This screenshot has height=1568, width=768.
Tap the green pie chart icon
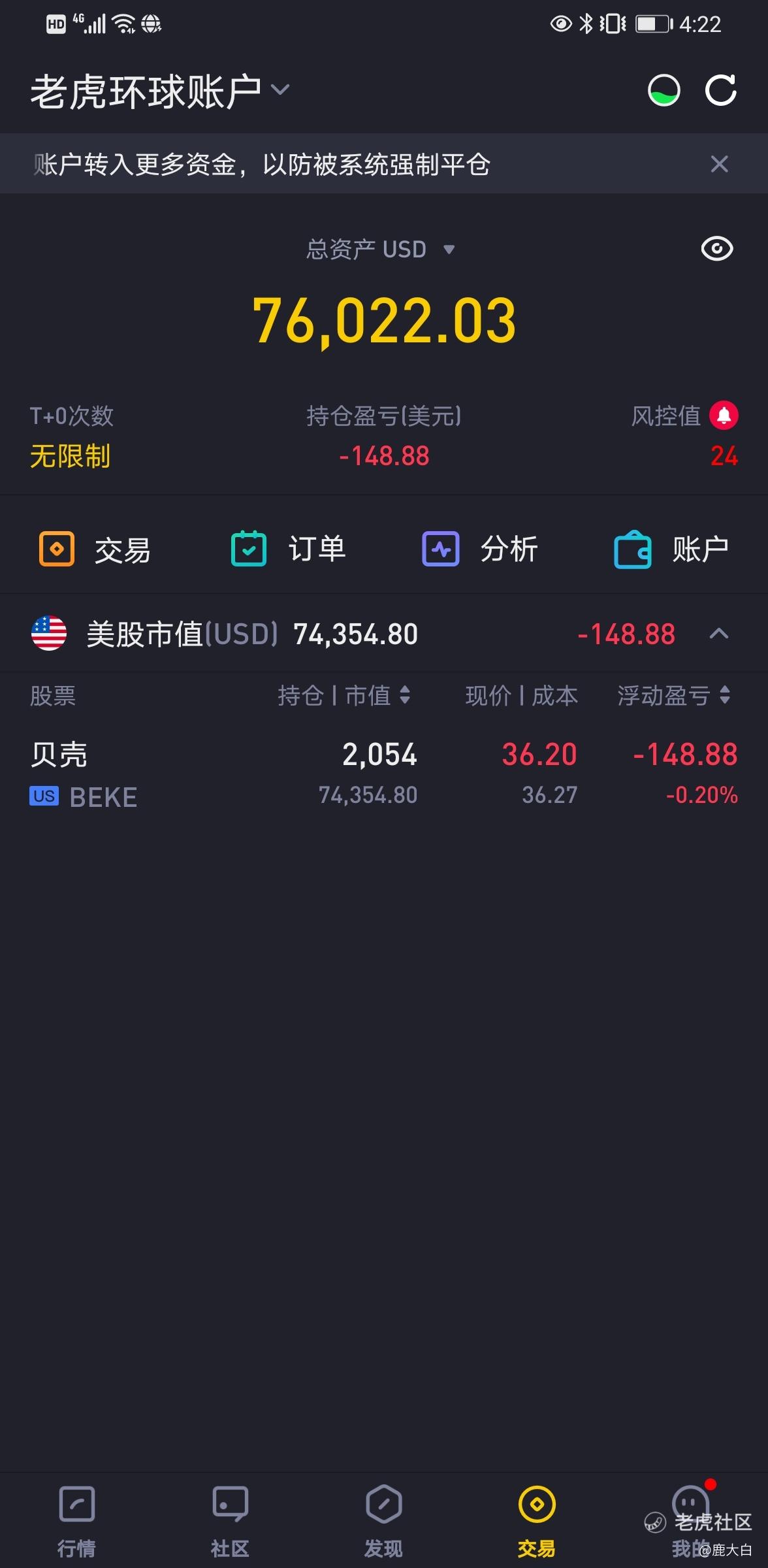(664, 91)
